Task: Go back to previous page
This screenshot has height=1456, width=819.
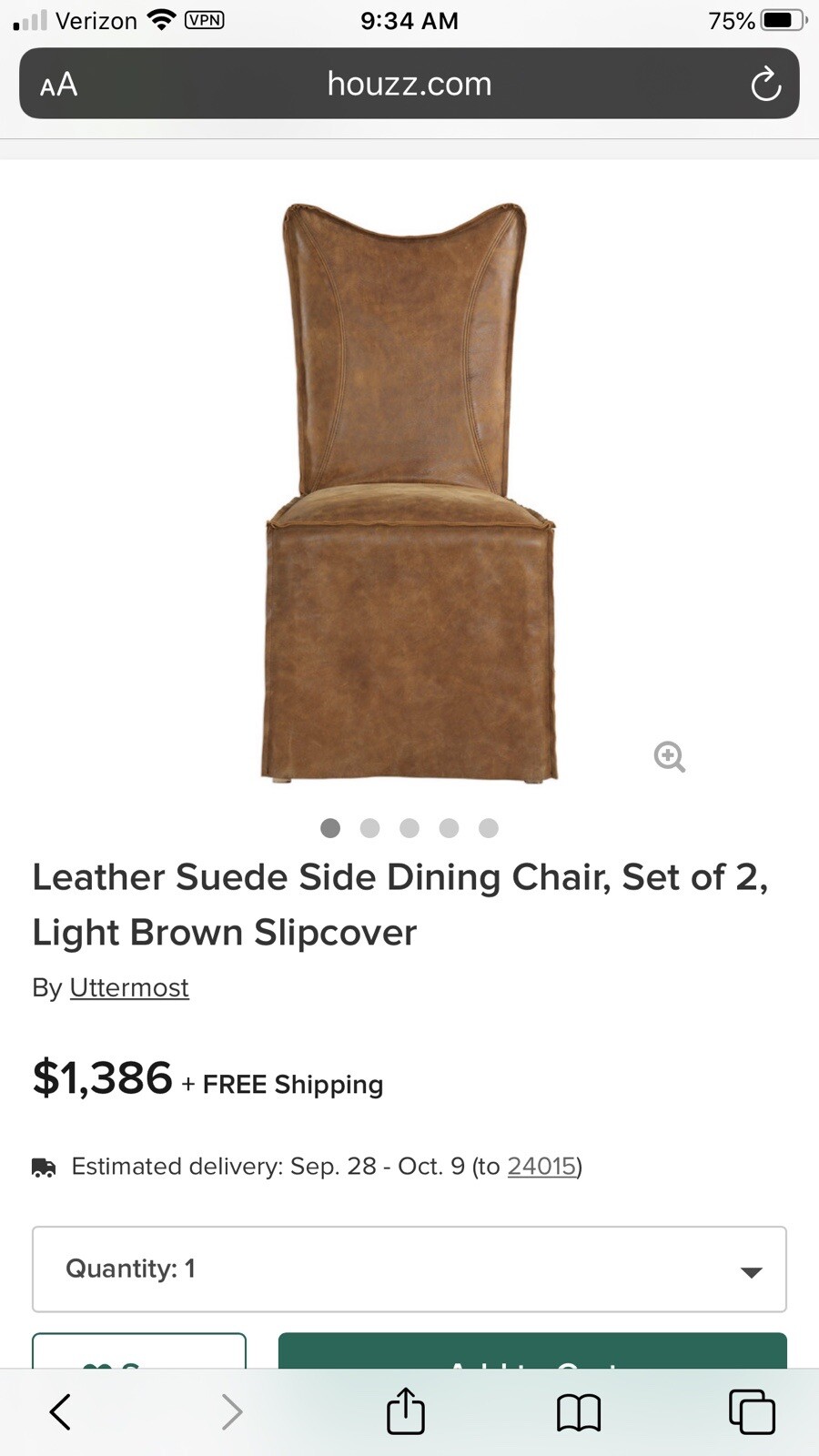Action: click(58, 1411)
